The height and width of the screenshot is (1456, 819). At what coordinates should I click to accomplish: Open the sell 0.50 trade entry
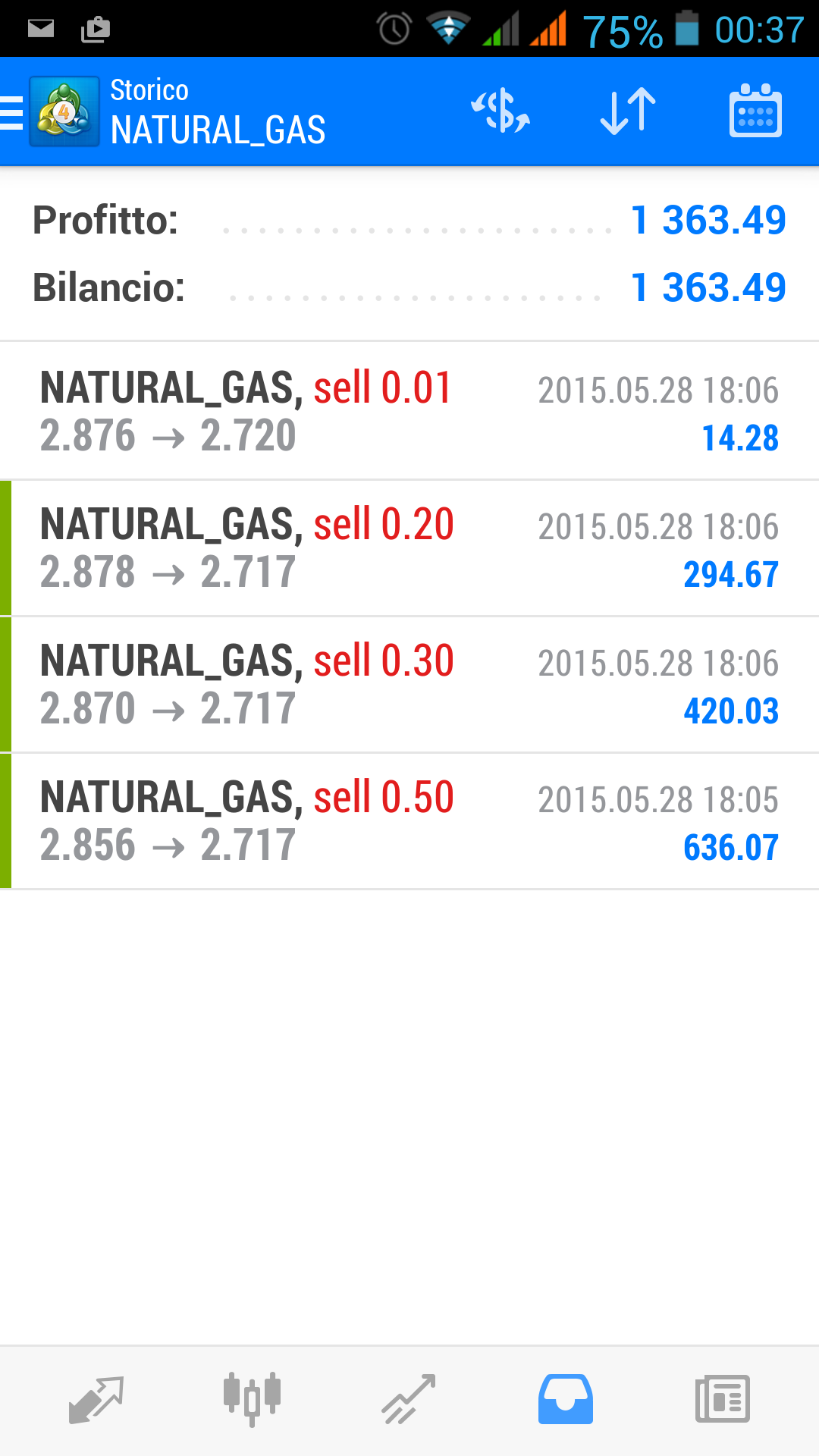pos(409,821)
